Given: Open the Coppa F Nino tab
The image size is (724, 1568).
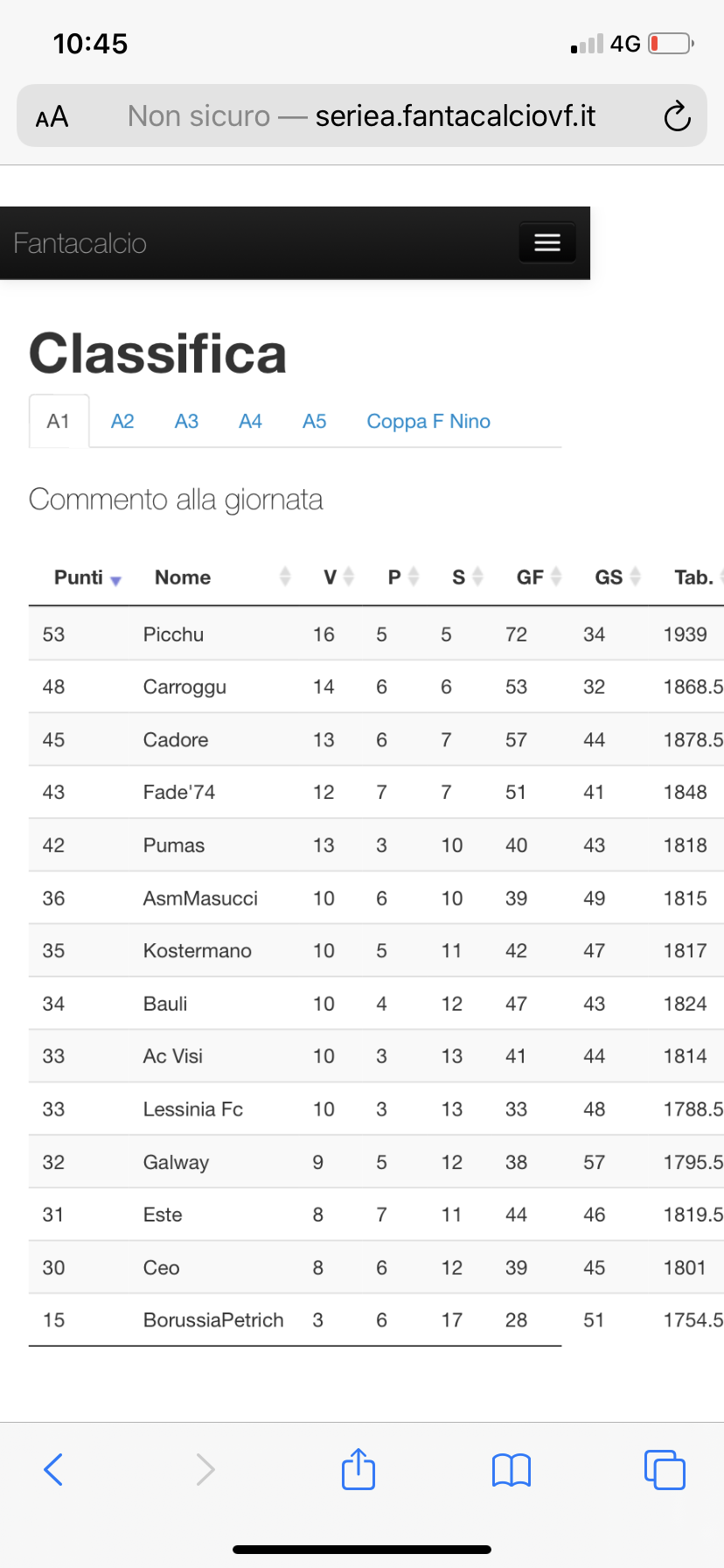Looking at the screenshot, I should [428, 422].
